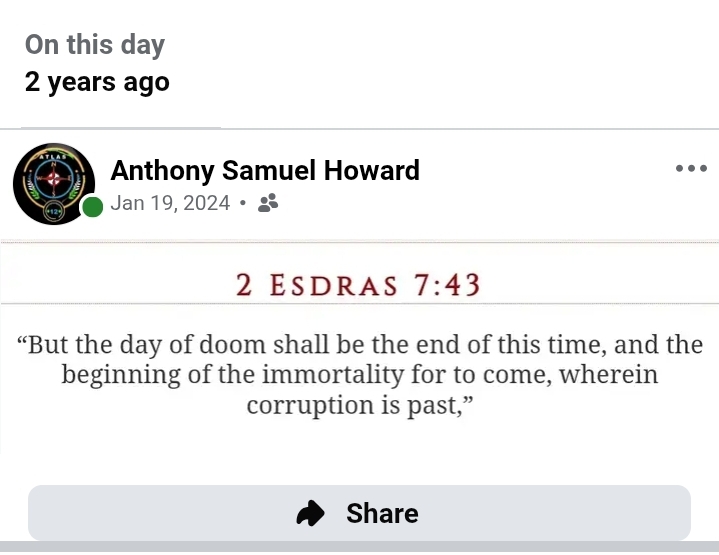This screenshot has height=555, width=719.
Task: Share this memory post
Action: (359, 513)
